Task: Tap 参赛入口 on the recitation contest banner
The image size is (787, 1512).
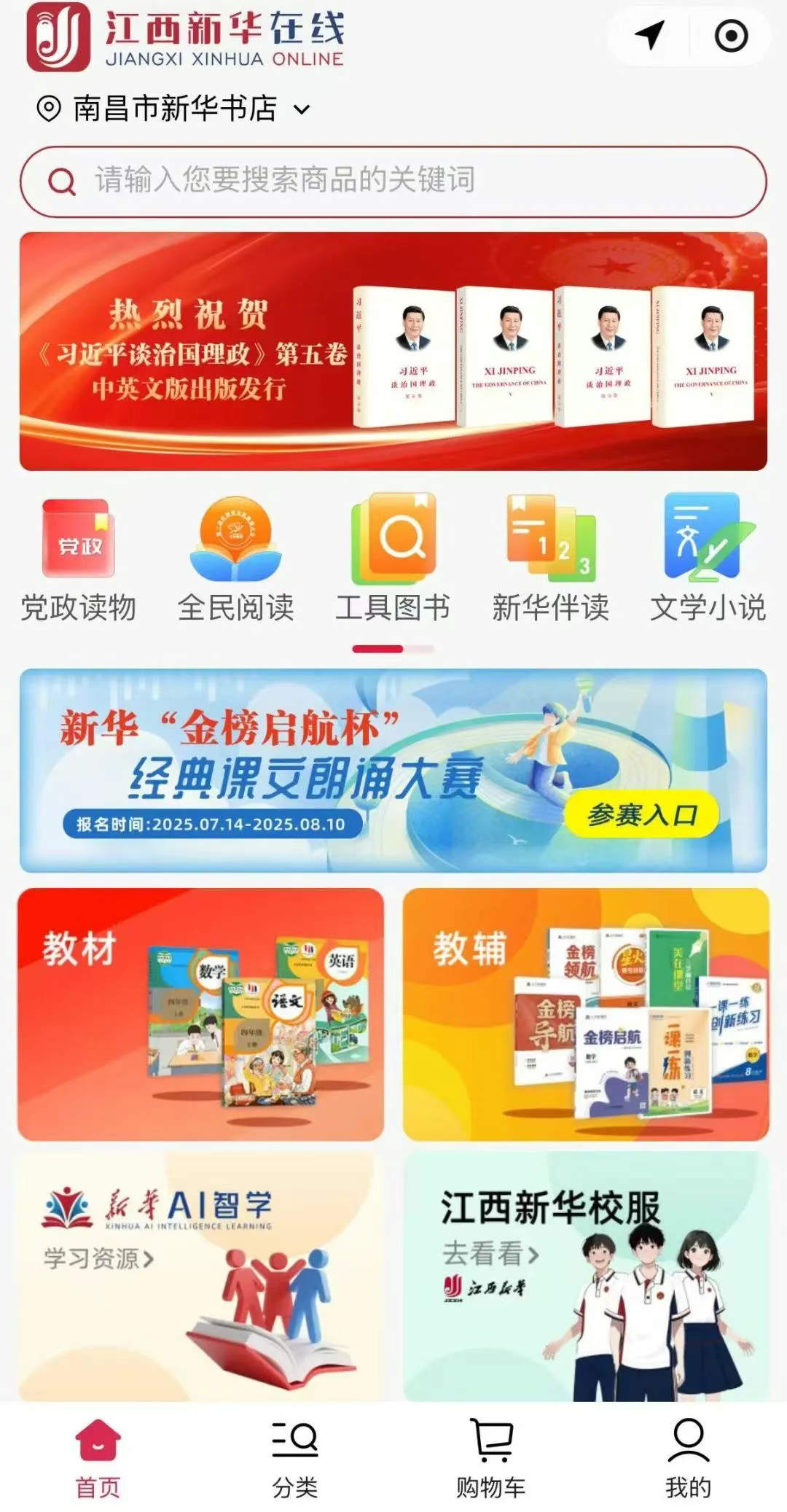Action: (641, 814)
